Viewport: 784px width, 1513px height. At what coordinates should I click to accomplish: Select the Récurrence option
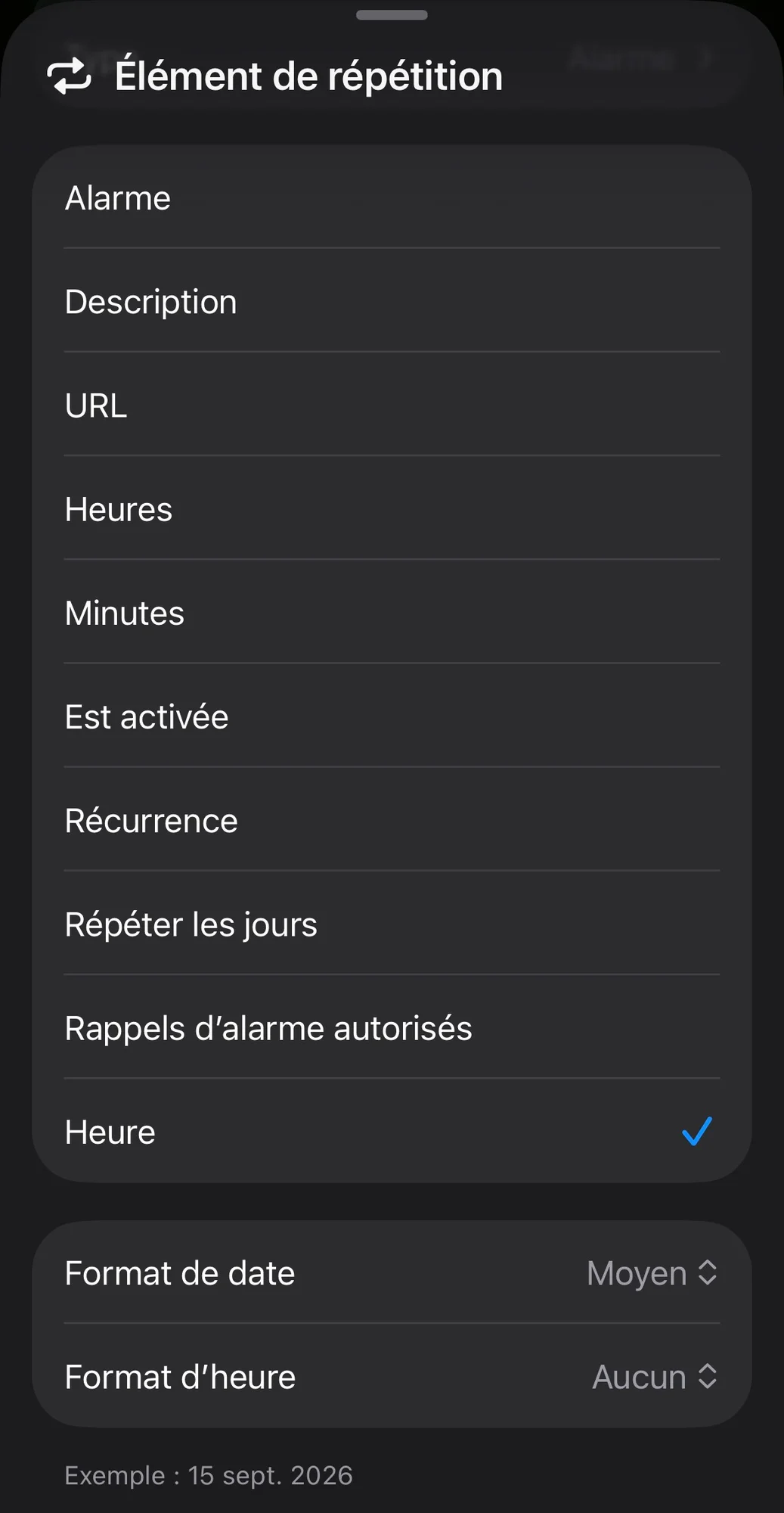(392, 820)
